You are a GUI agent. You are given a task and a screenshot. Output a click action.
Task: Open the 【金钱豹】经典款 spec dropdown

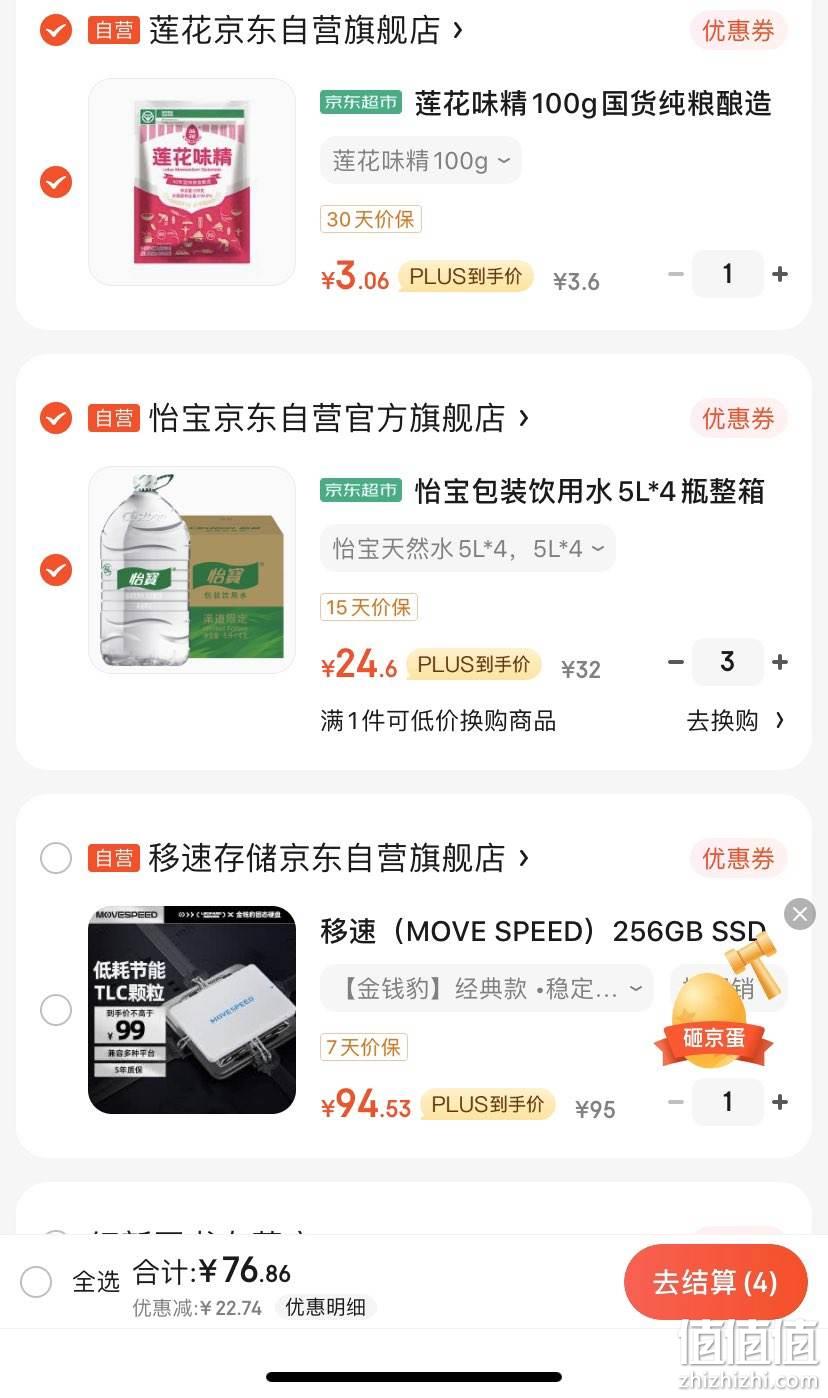[487, 988]
